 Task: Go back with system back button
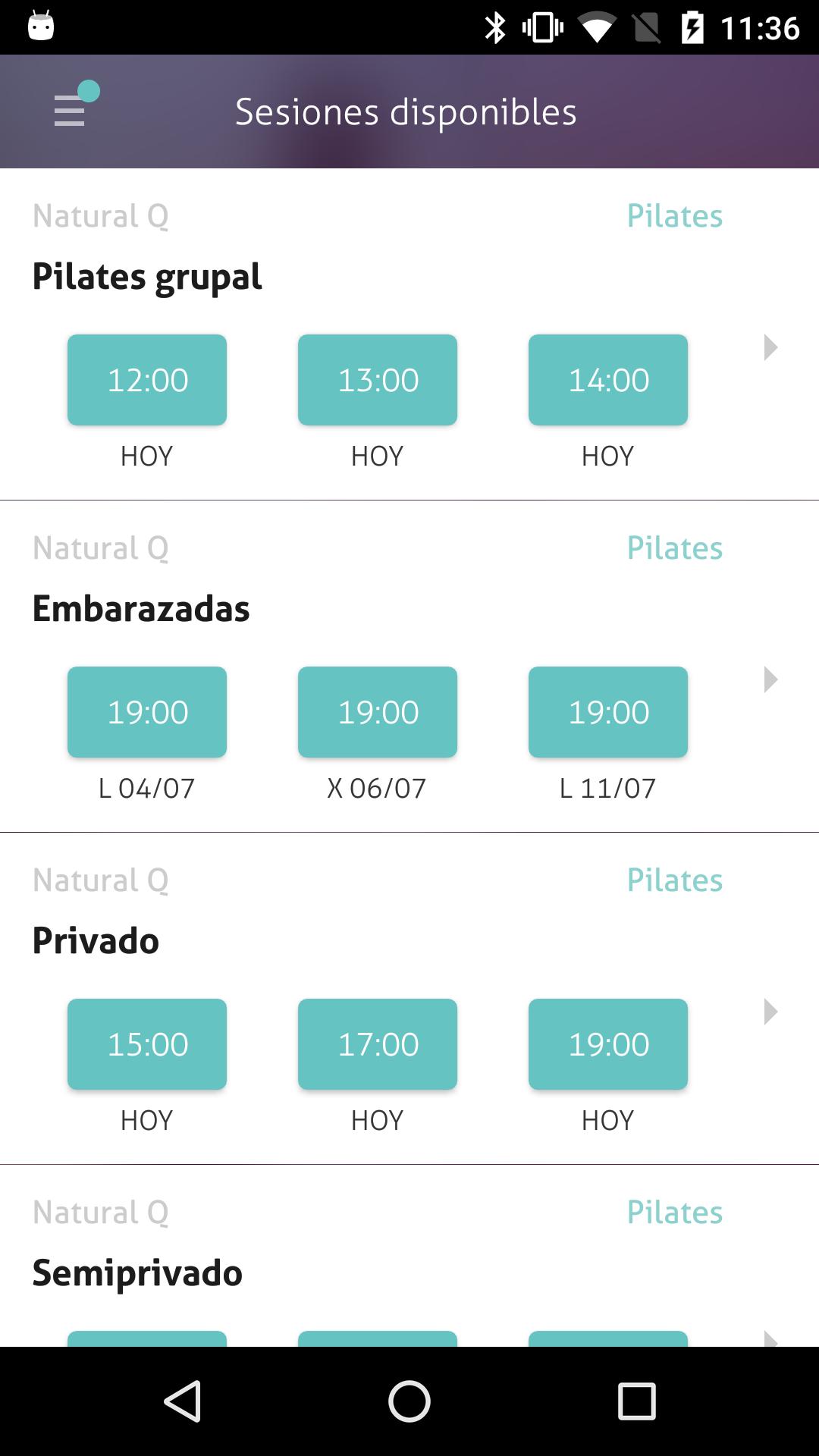[182, 1401]
